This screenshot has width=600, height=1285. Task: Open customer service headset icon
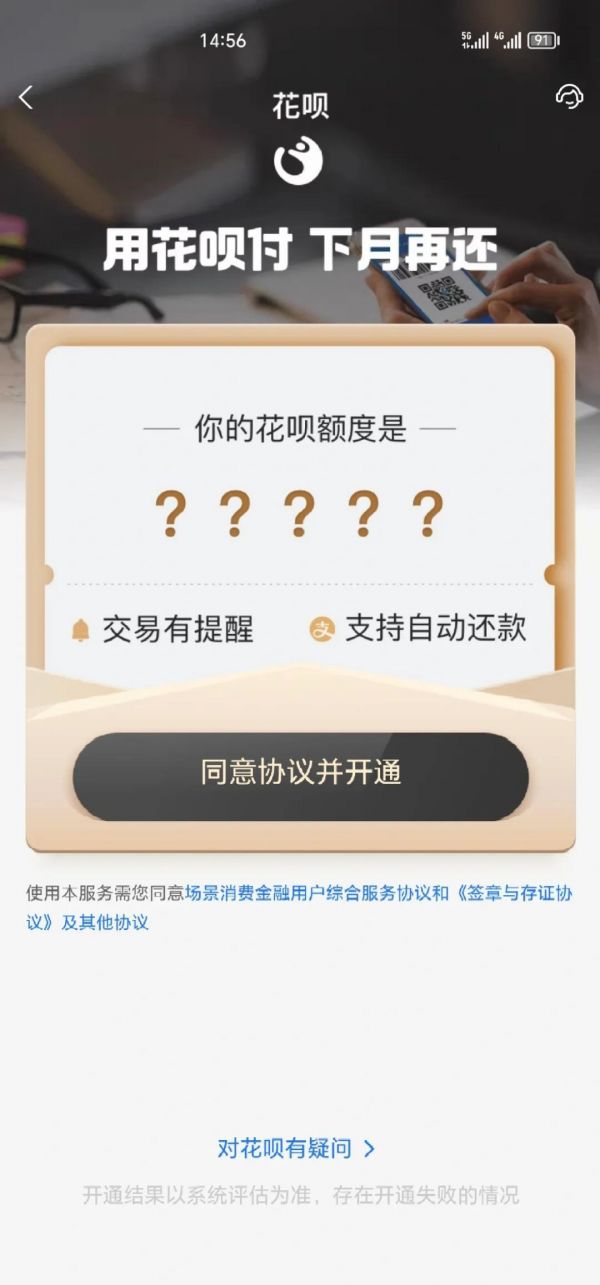pyautogui.click(x=569, y=97)
